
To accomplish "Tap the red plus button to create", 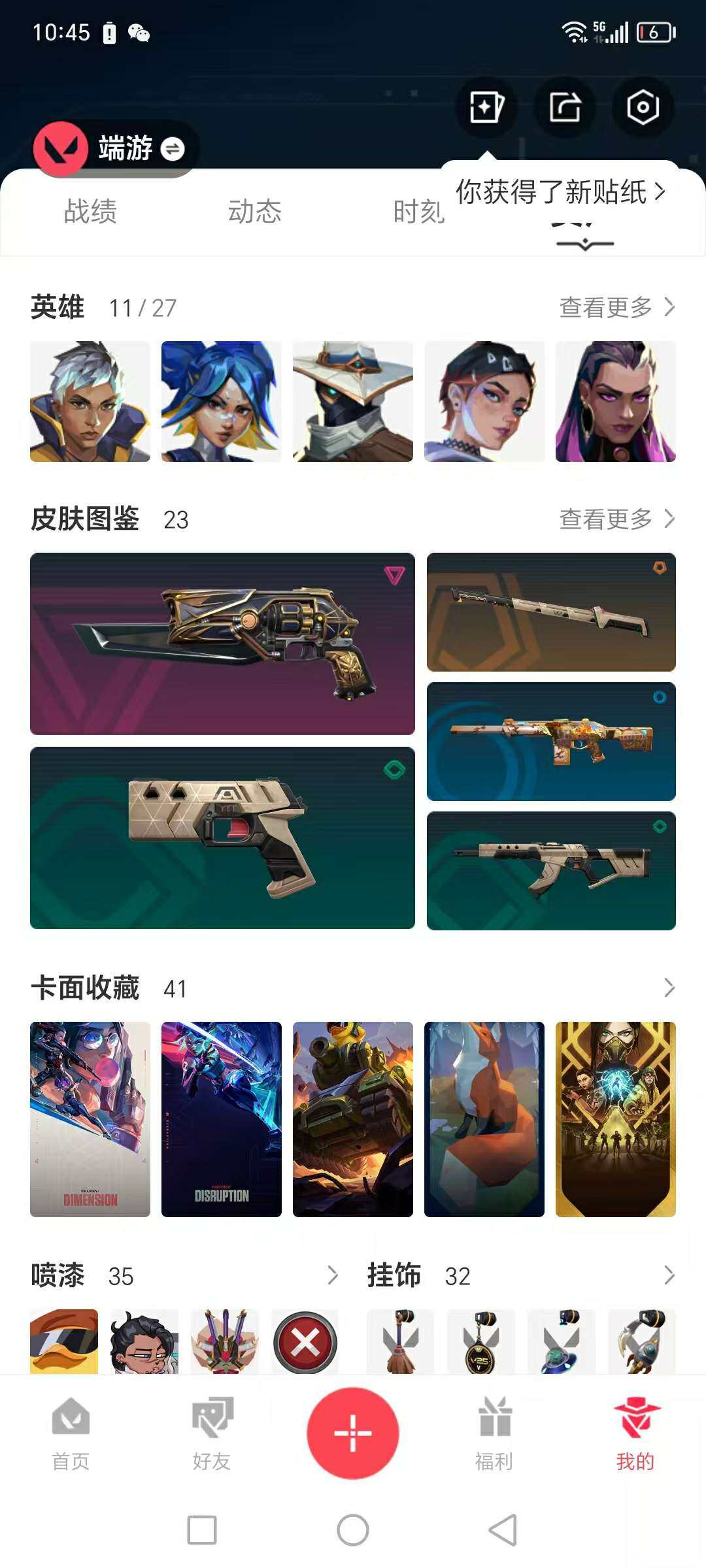I will 353,1433.
